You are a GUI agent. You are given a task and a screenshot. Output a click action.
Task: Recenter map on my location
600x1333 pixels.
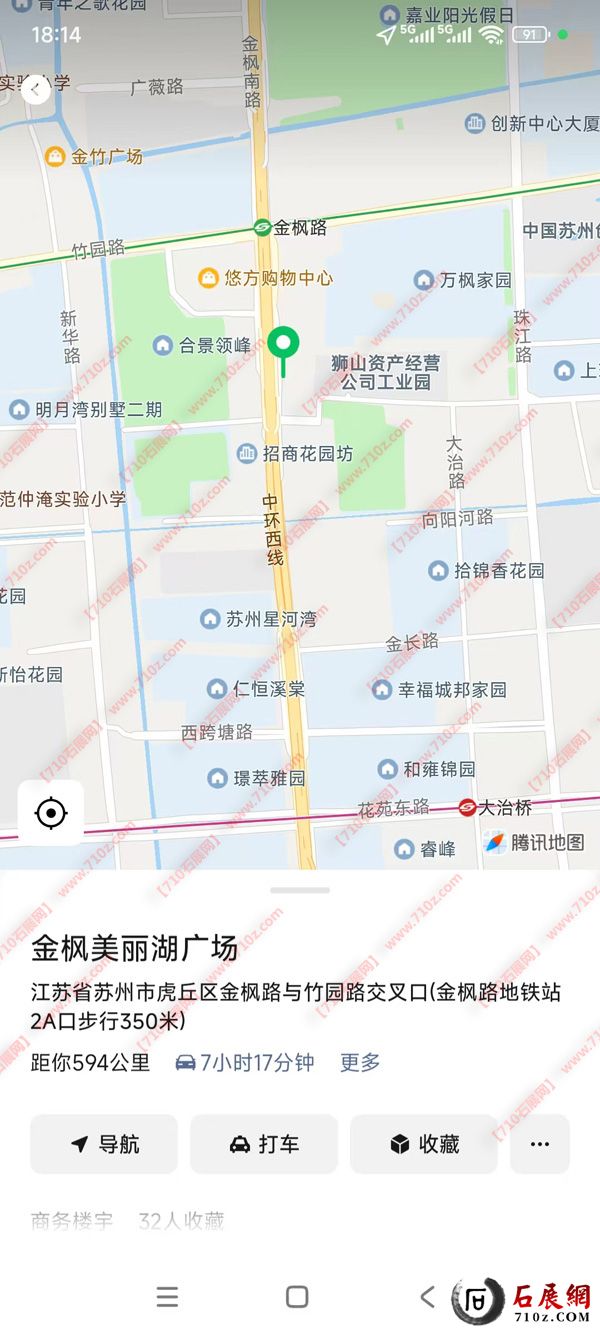(50, 813)
